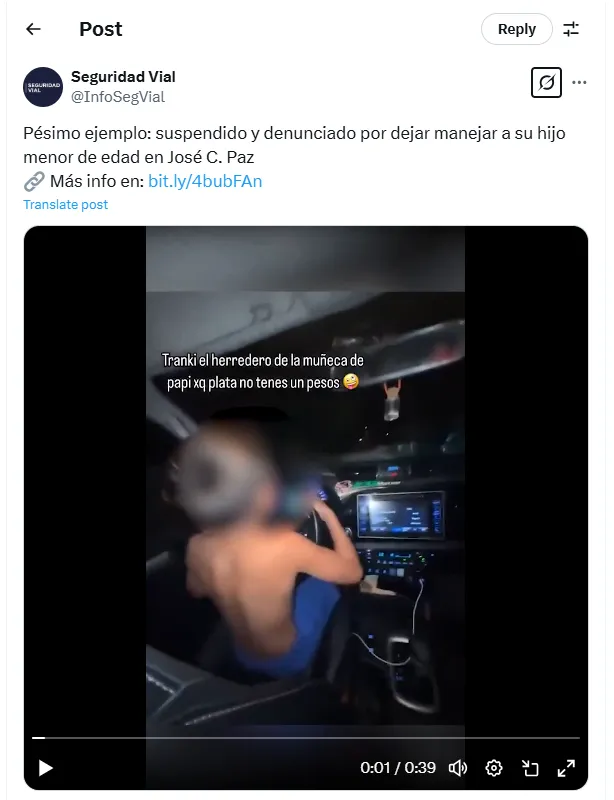
Task: Tap the Grok icon on post
Action: (x=546, y=83)
